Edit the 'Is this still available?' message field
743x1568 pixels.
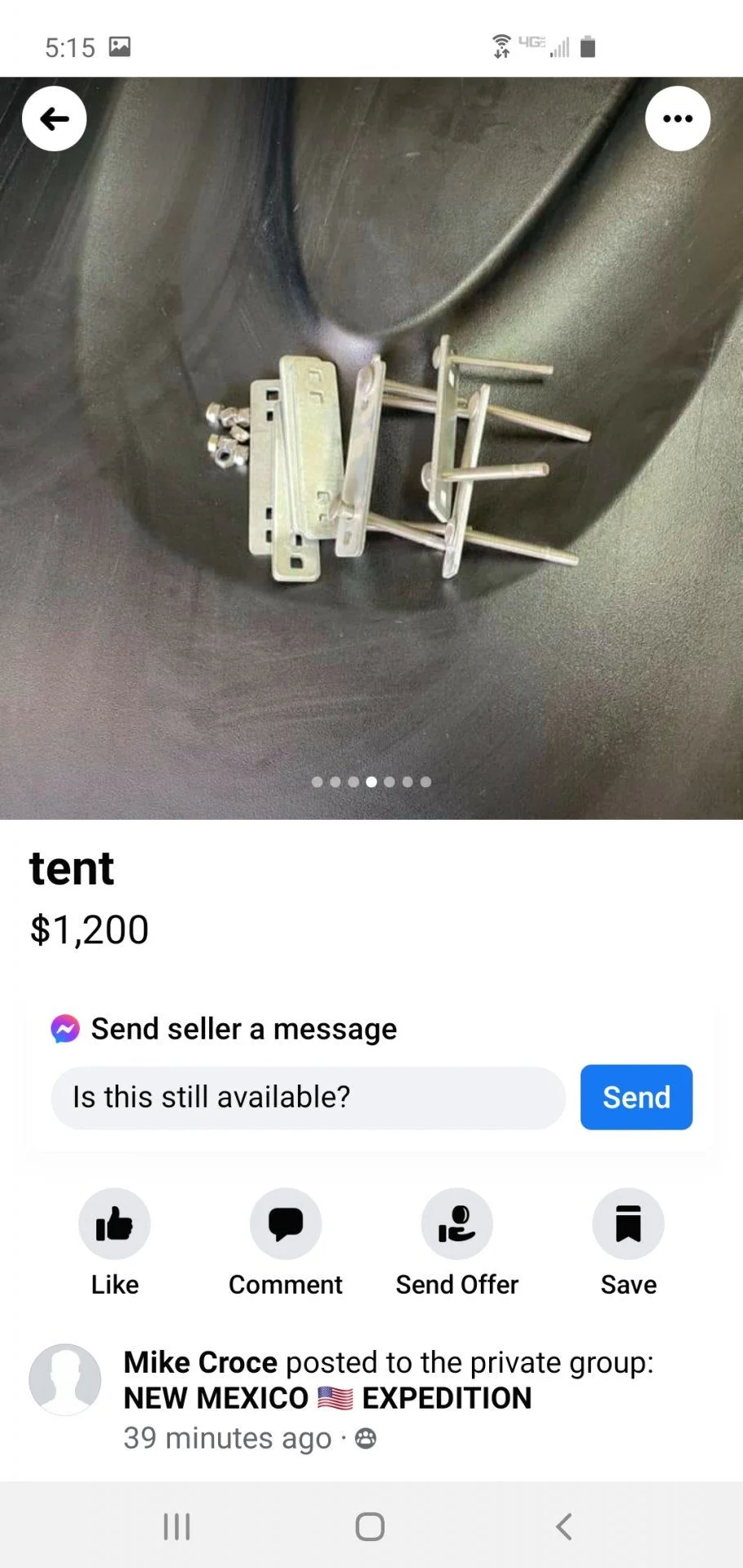coord(308,1097)
